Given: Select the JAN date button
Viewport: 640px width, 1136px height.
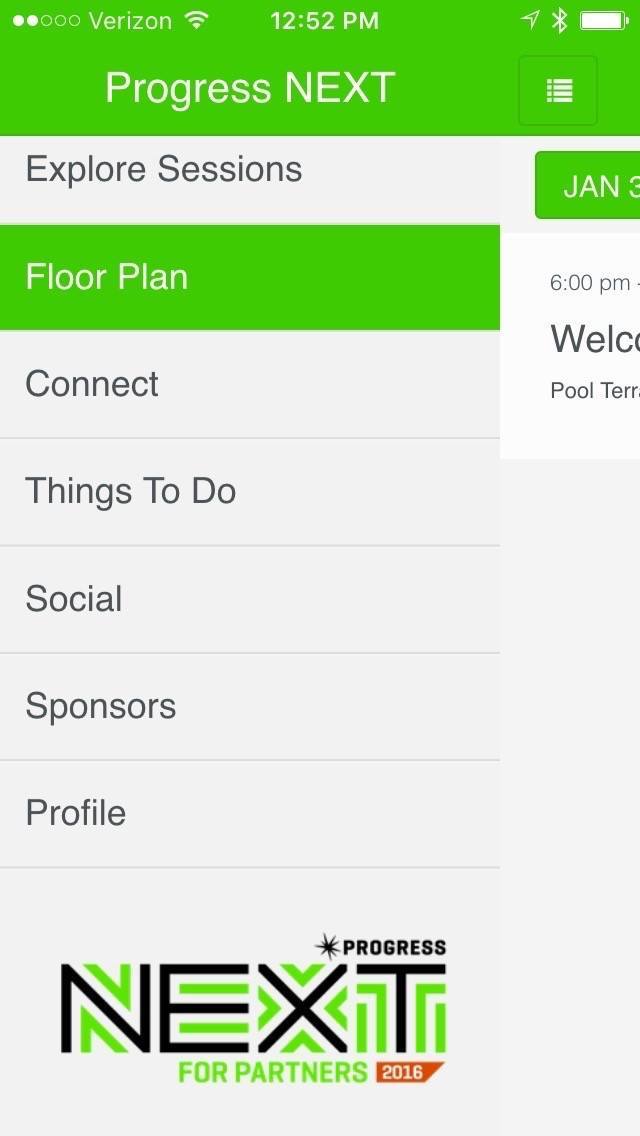Looking at the screenshot, I should (590, 186).
